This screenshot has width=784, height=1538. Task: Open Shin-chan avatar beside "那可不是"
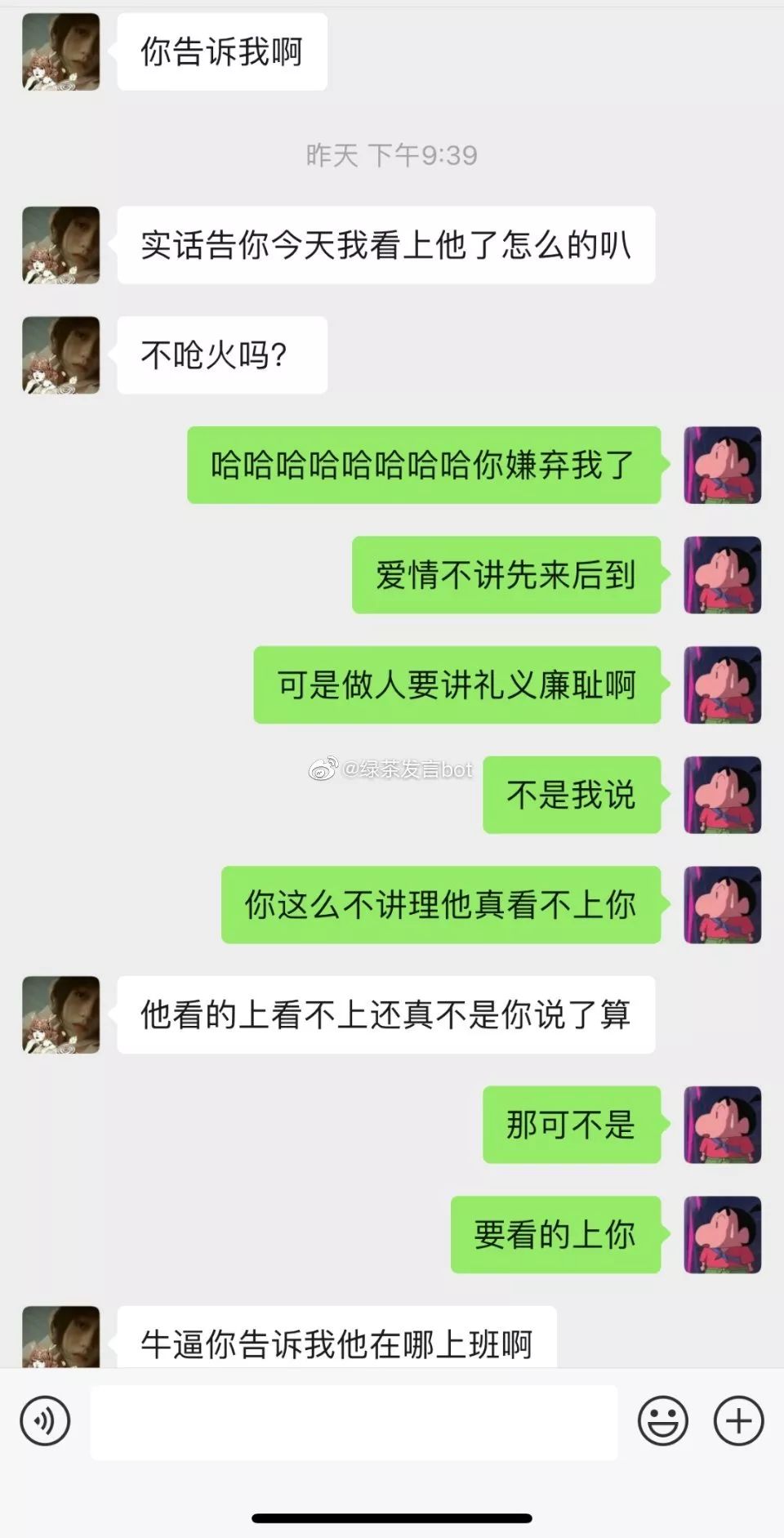point(723,1125)
